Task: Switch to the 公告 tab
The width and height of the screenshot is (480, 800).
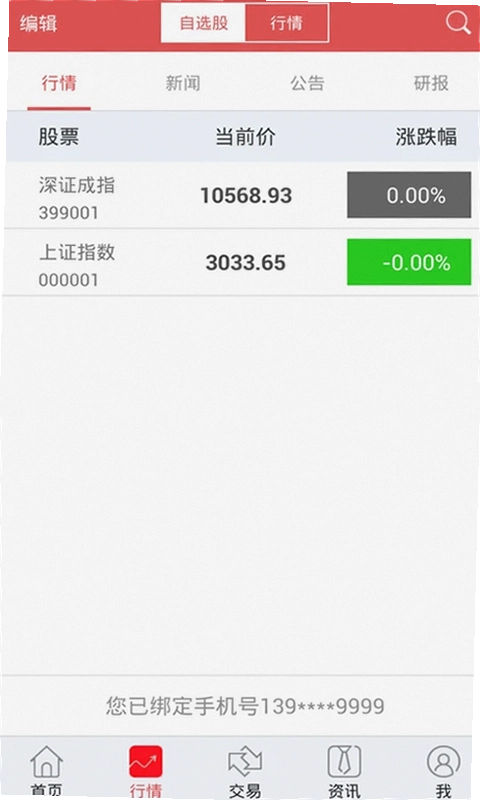Action: [307, 83]
